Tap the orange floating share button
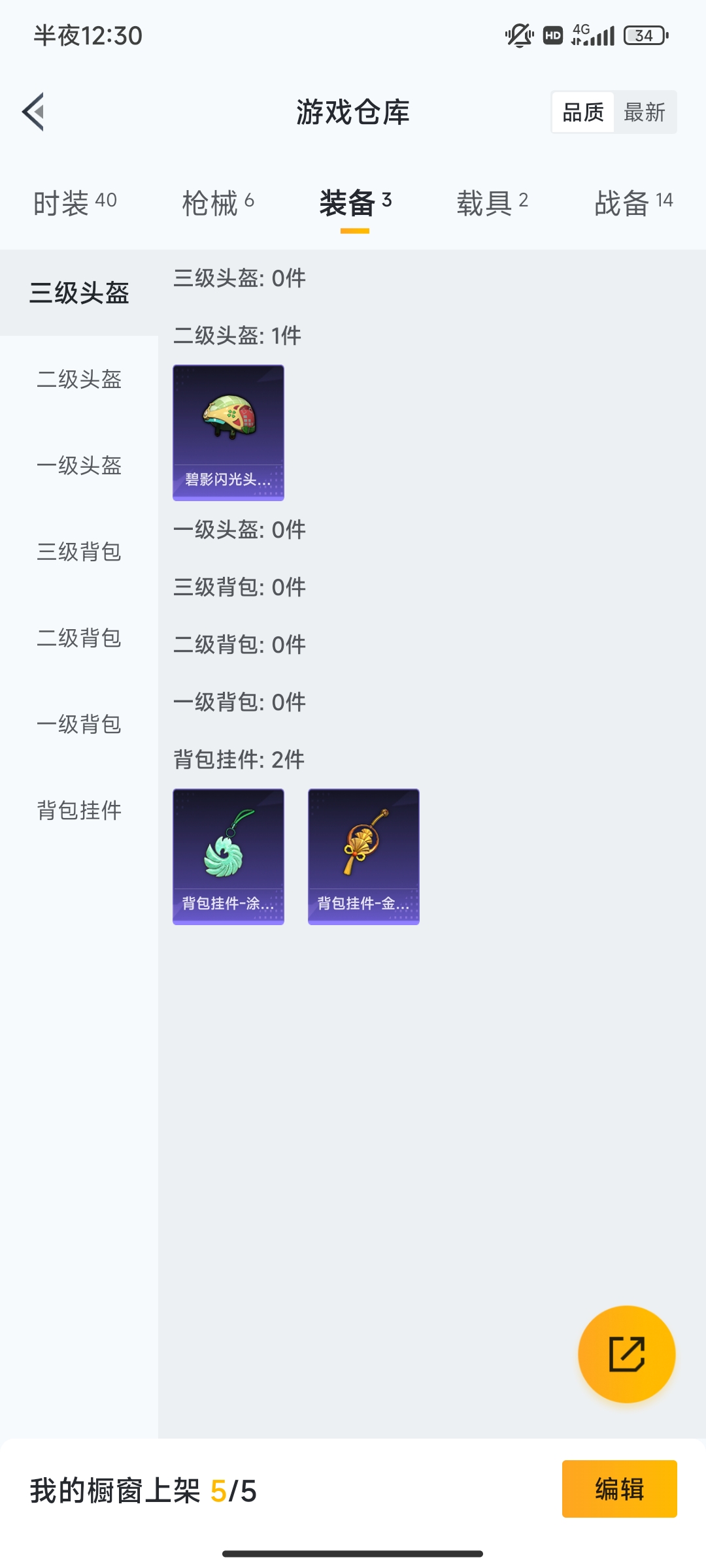This screenshot has height=1568, width=706. tap(626, 1354)
